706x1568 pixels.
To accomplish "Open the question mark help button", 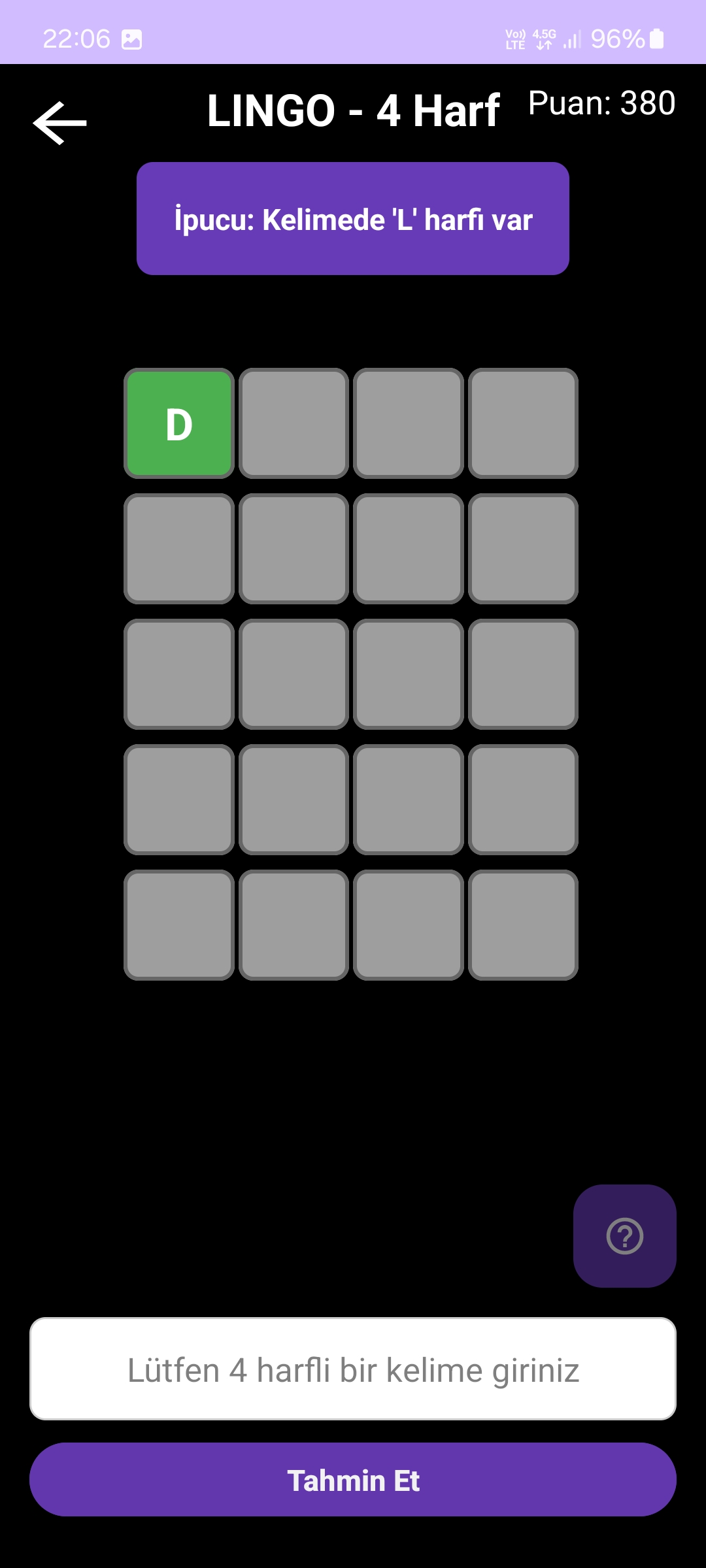I will click(624, 1236).
